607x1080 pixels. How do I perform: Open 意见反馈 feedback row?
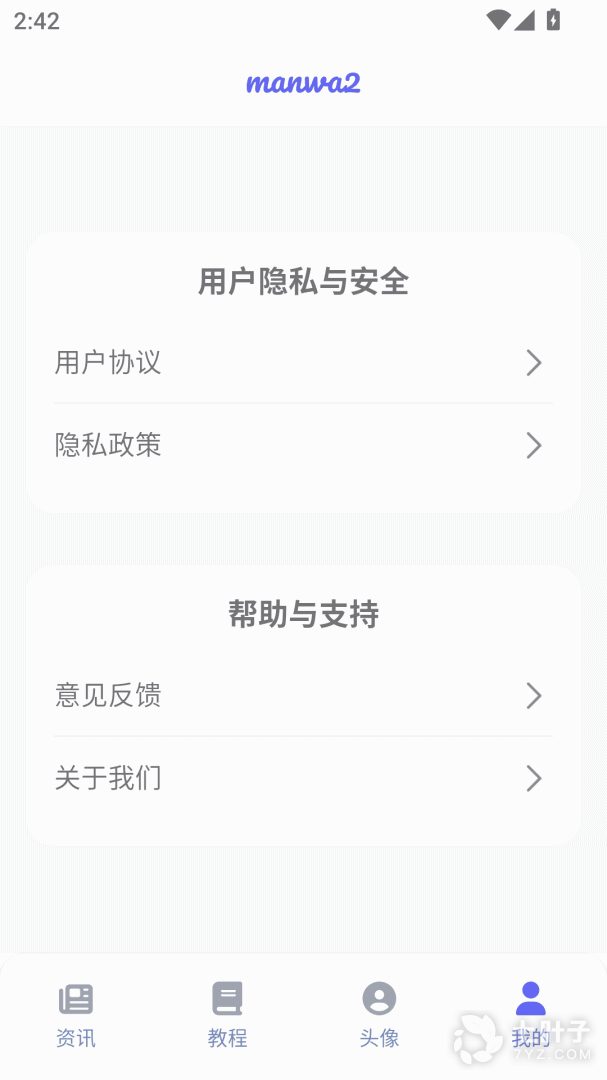(x=303, y=695)
